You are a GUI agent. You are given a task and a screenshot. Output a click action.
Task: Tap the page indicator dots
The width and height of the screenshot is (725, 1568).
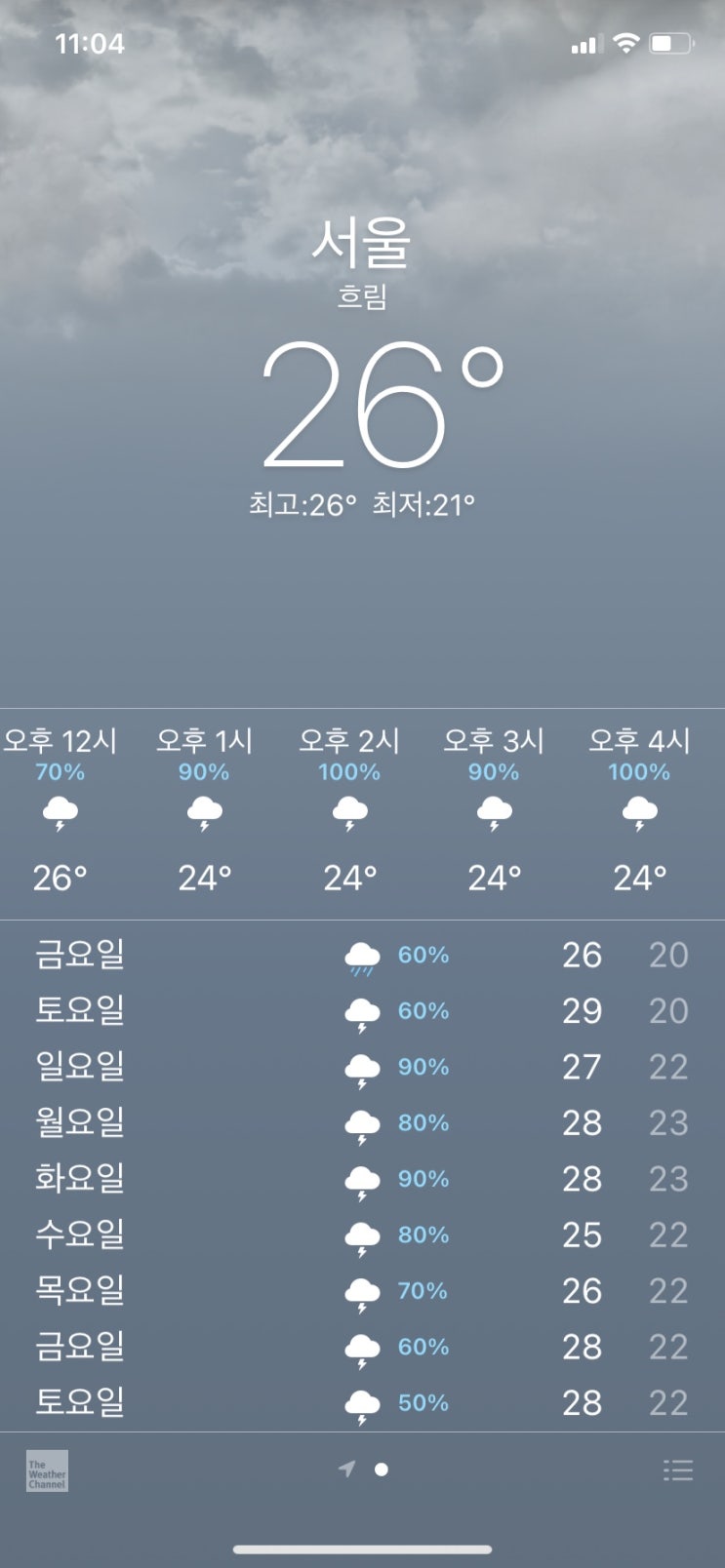(364, 1470)
